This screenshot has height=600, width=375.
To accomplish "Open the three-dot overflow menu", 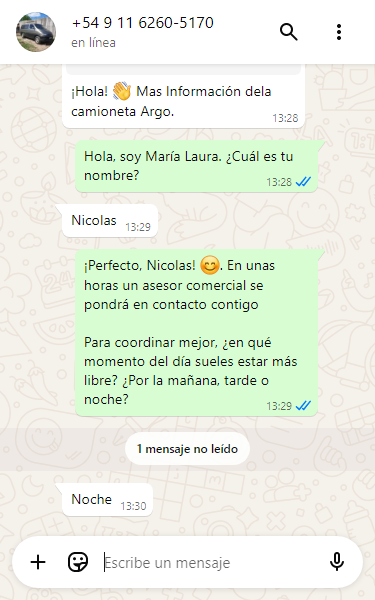I will coord(339,32).
